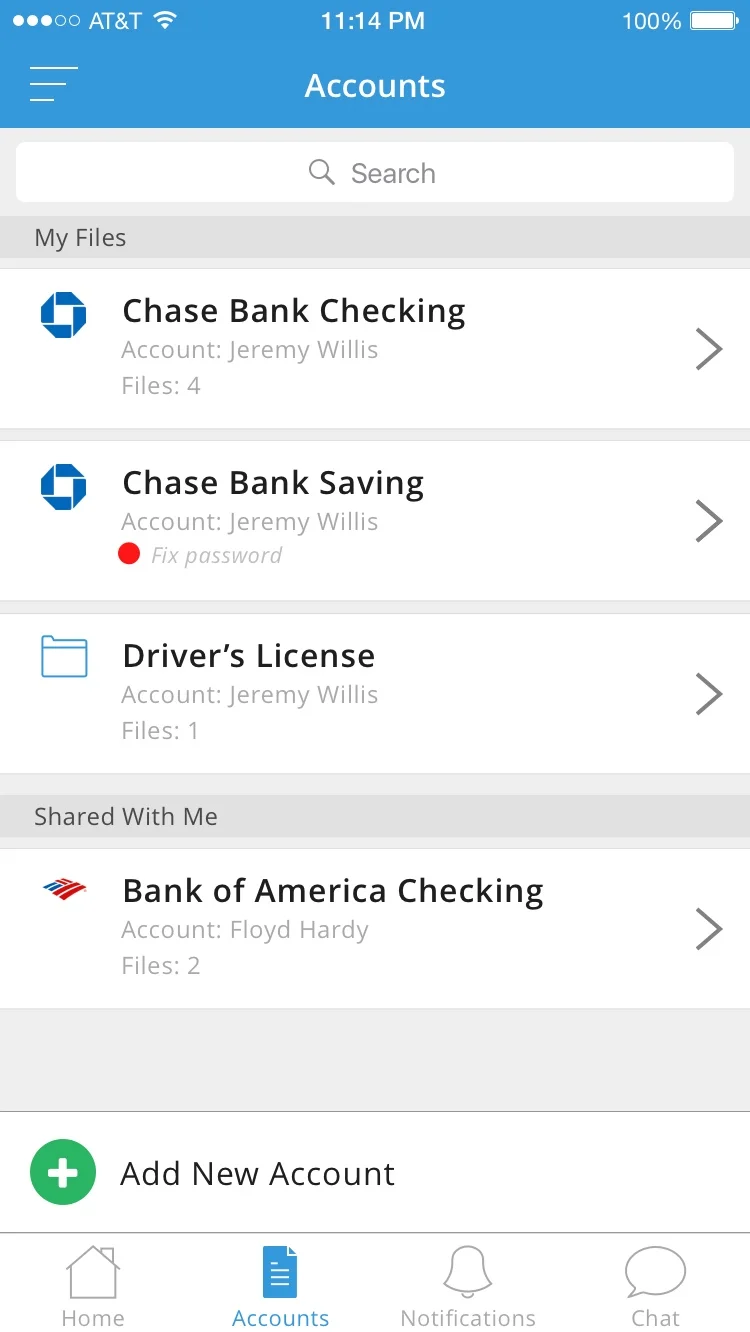
Task: Tap the Search field
Action: 375,173
